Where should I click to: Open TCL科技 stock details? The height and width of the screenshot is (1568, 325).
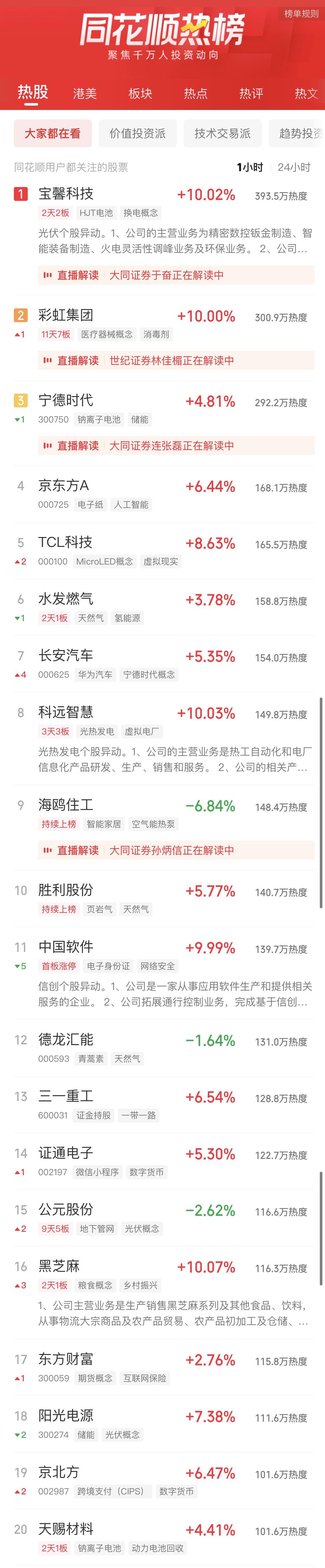65,542
